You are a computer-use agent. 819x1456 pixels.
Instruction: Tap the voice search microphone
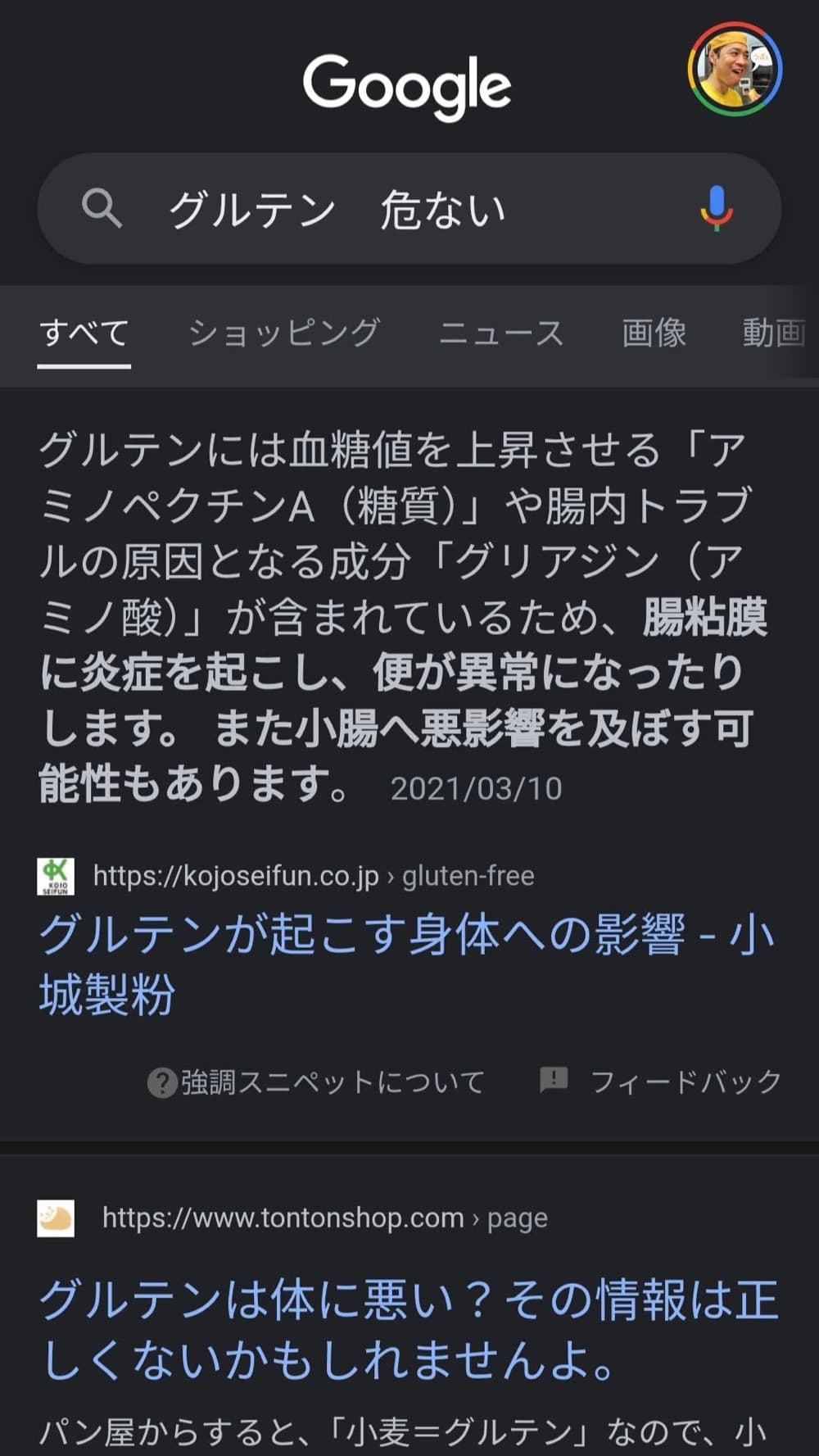[716, 208]
